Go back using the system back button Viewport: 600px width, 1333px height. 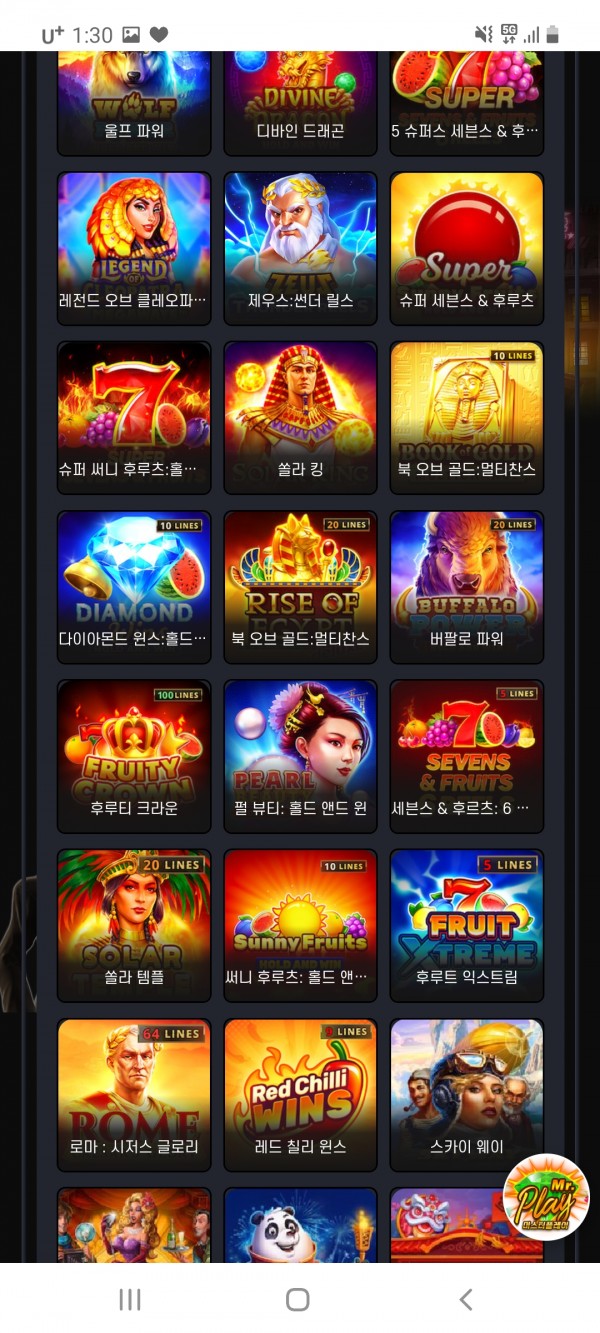(465, 1299)
